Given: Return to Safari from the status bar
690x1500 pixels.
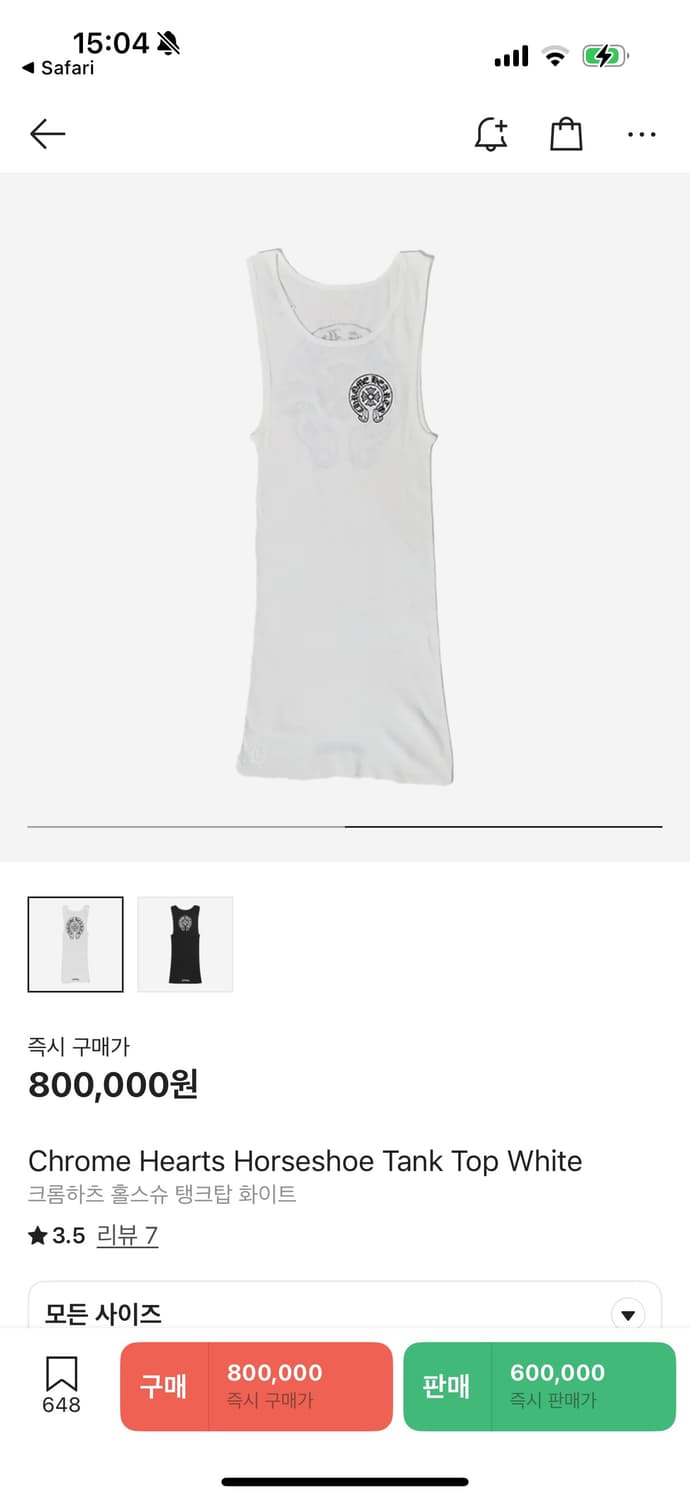Looking at the screenshot, I should [x=58, y=68].
